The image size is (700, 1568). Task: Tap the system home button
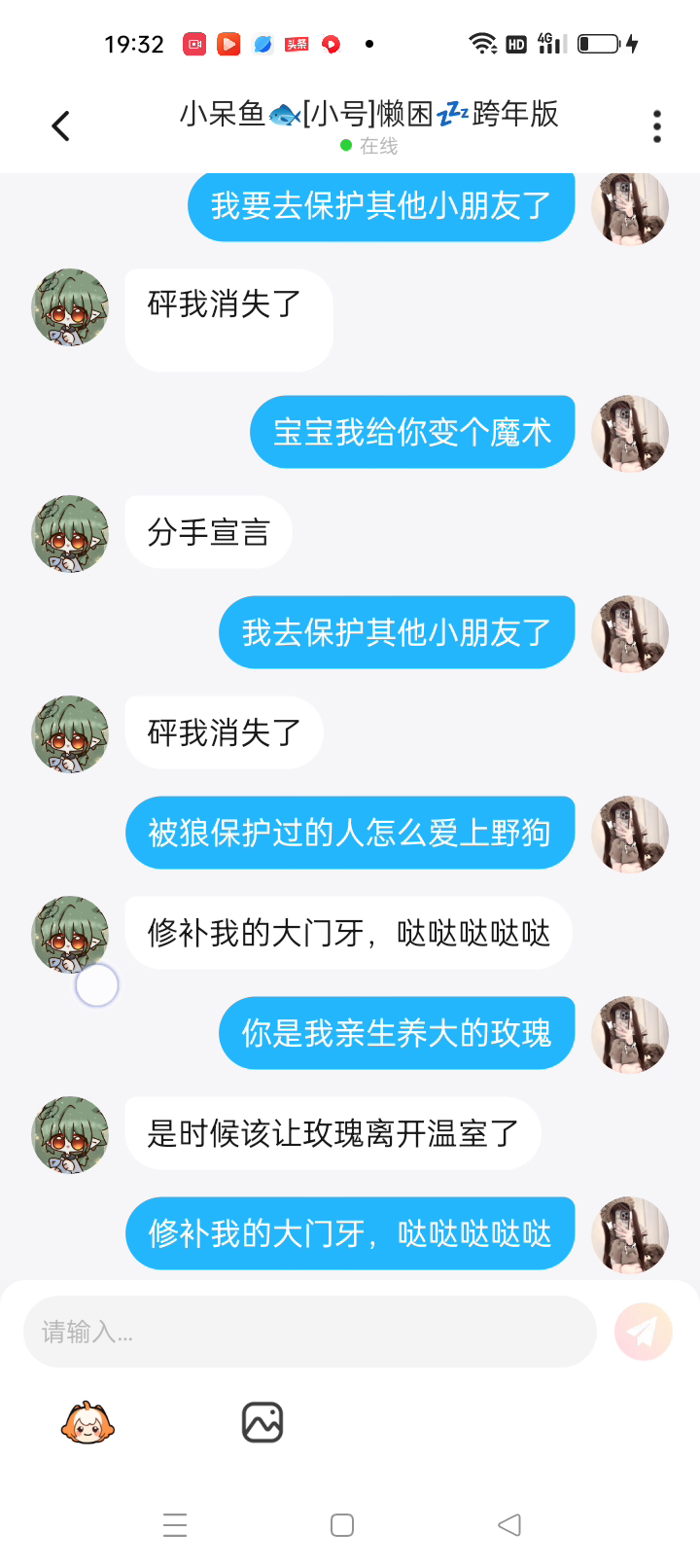coord(342,1525)
